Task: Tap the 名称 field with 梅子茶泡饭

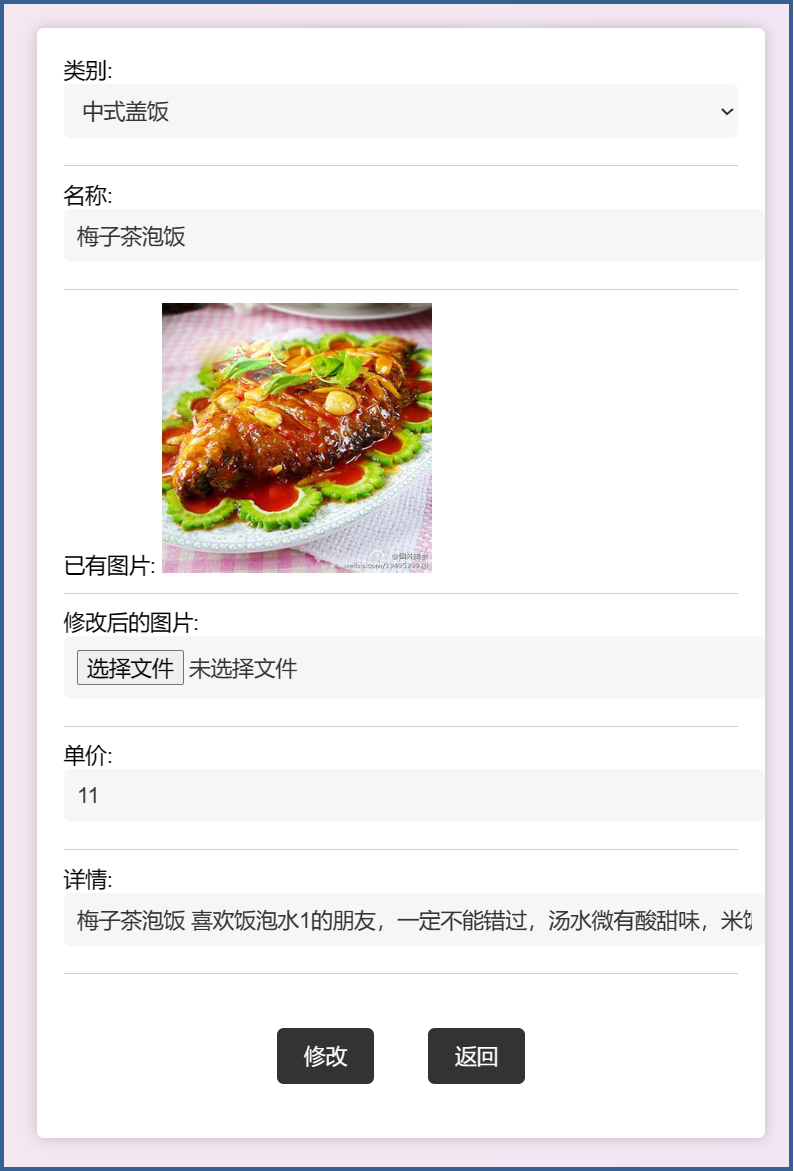Action: point(412,236)
